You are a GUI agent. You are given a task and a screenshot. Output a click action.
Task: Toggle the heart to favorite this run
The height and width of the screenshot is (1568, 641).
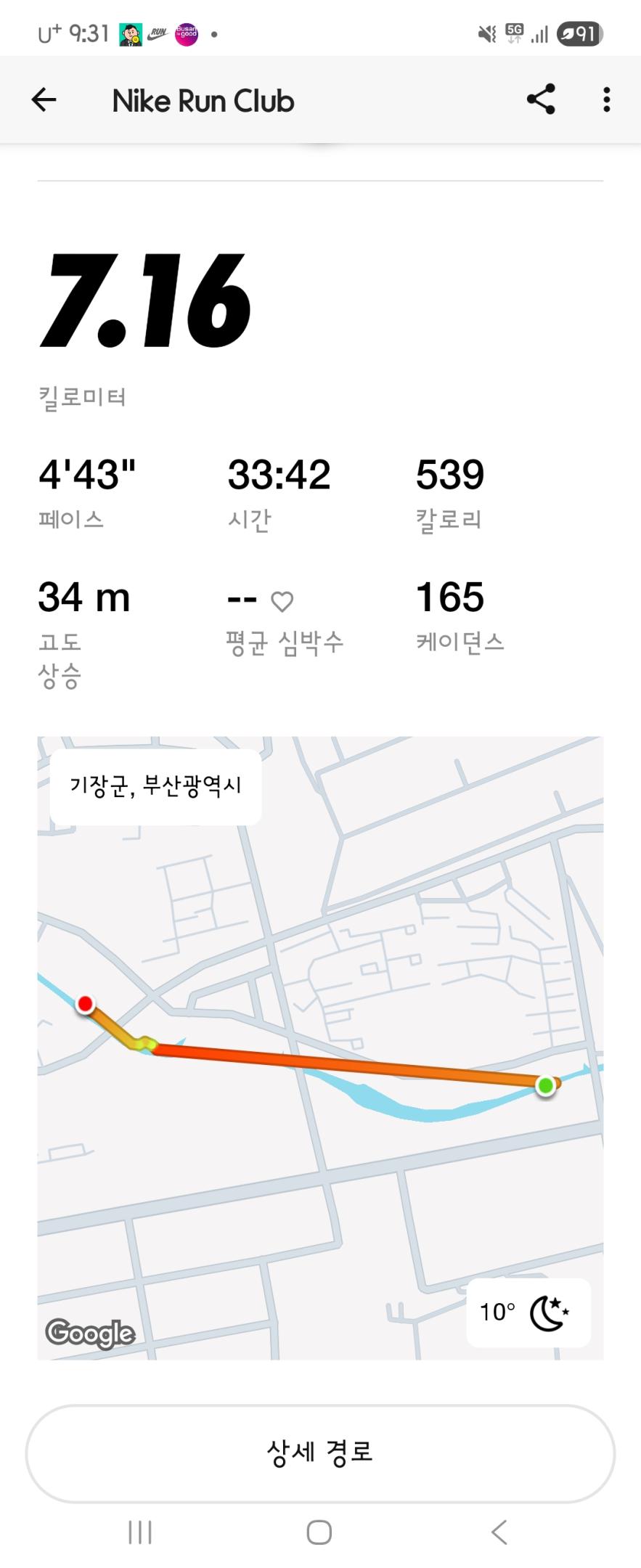[282, 600]
